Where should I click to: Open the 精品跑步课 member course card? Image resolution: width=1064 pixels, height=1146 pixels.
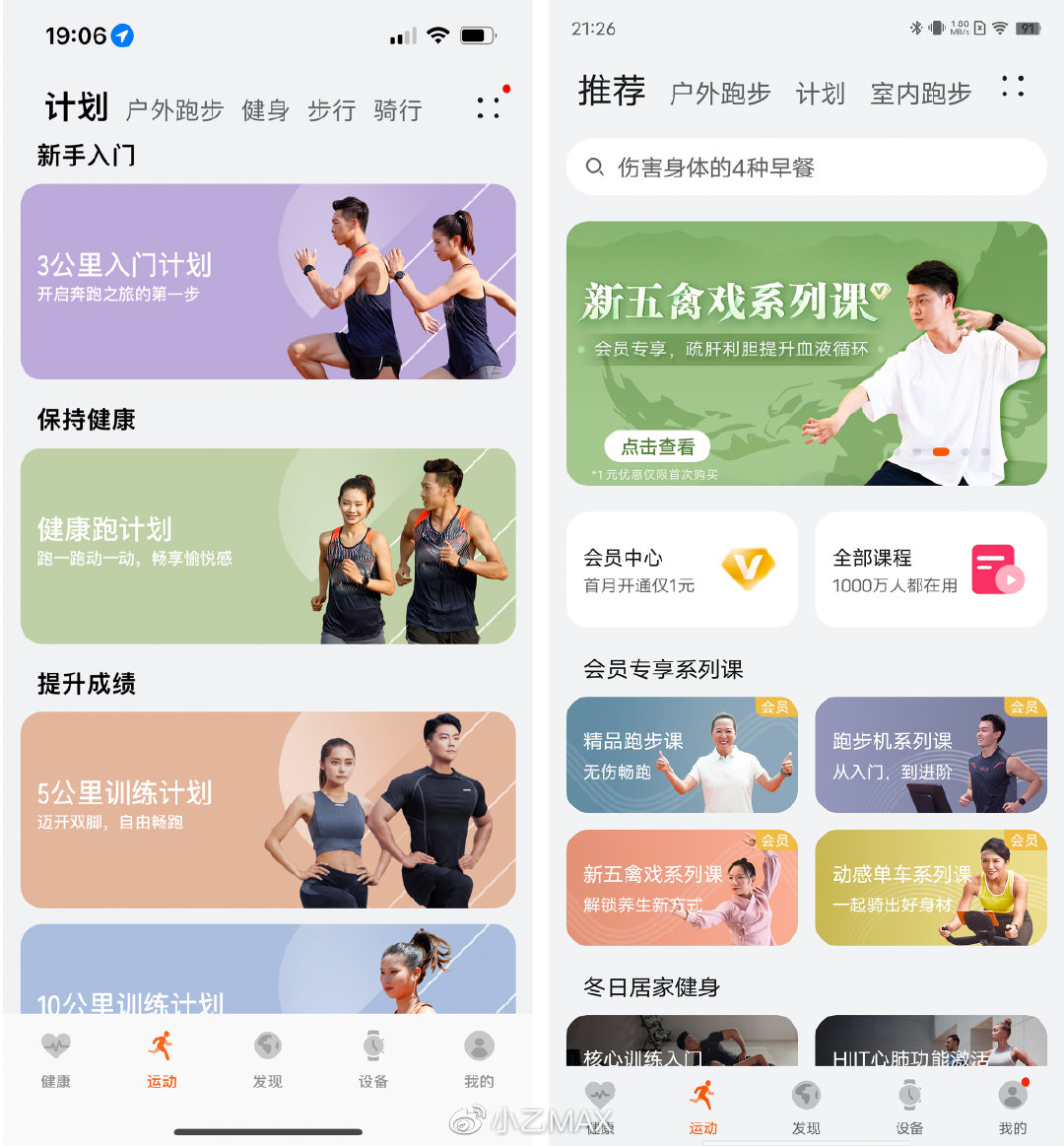(682, 755)
